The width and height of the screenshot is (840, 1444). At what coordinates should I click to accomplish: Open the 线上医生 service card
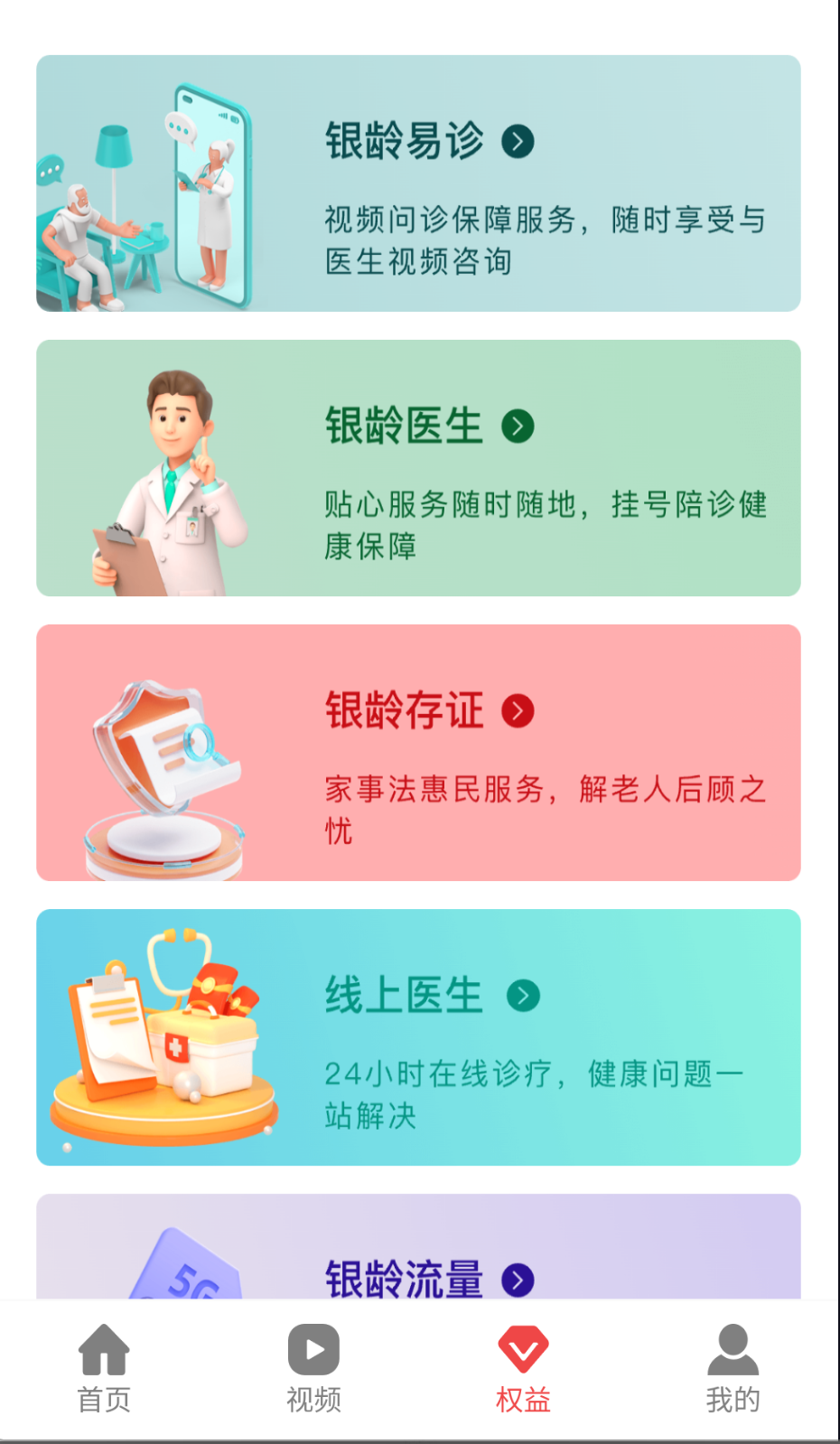417,1037
